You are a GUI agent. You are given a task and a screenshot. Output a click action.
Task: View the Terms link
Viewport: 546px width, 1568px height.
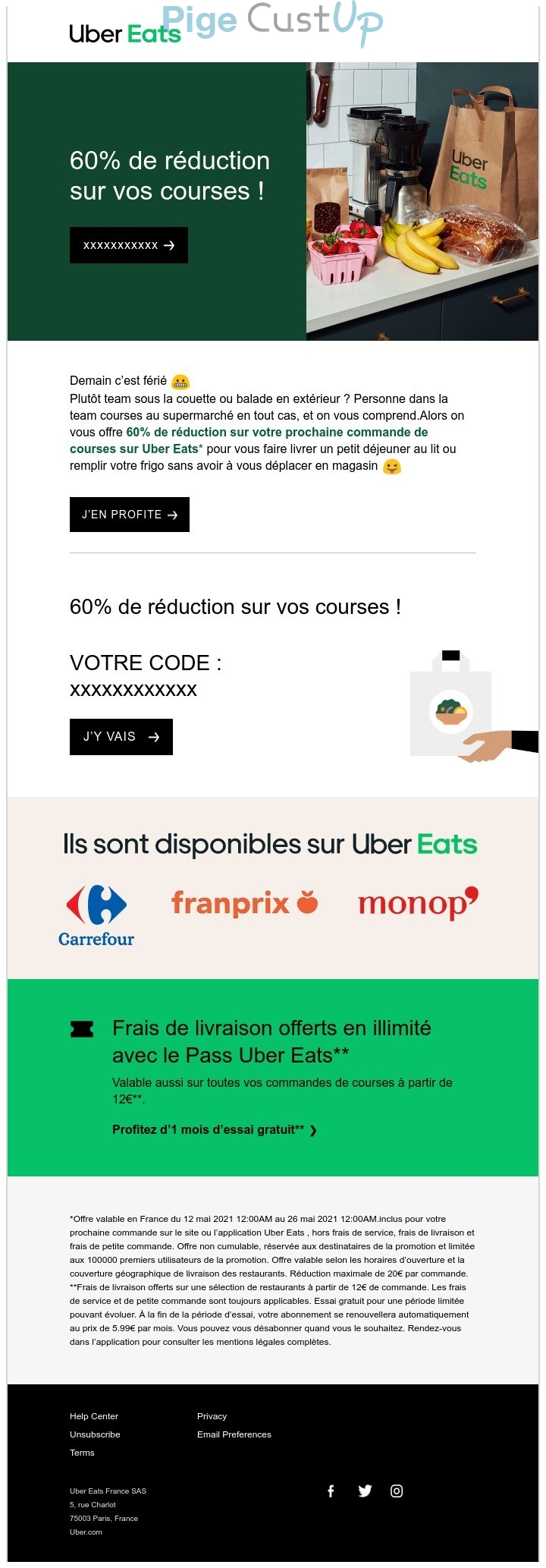pos(82,1453)
